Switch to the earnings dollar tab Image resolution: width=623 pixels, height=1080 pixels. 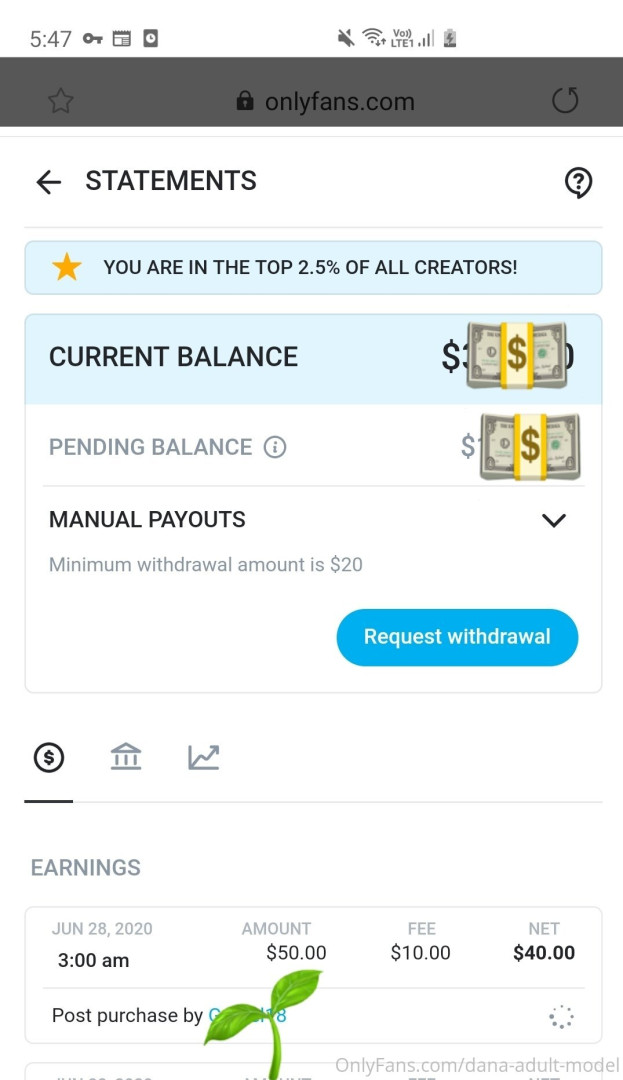(48, 758)
